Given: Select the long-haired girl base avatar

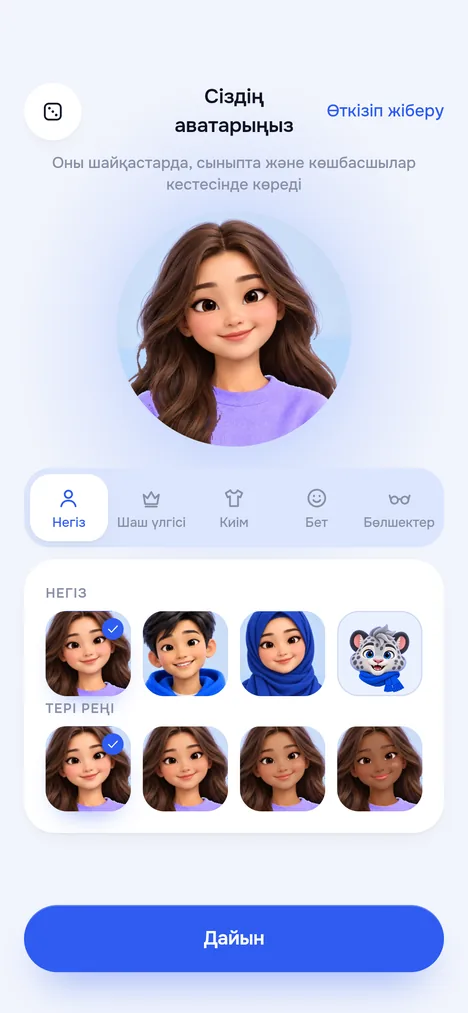Looking at the screenshot, I should [x=88, y=653].
